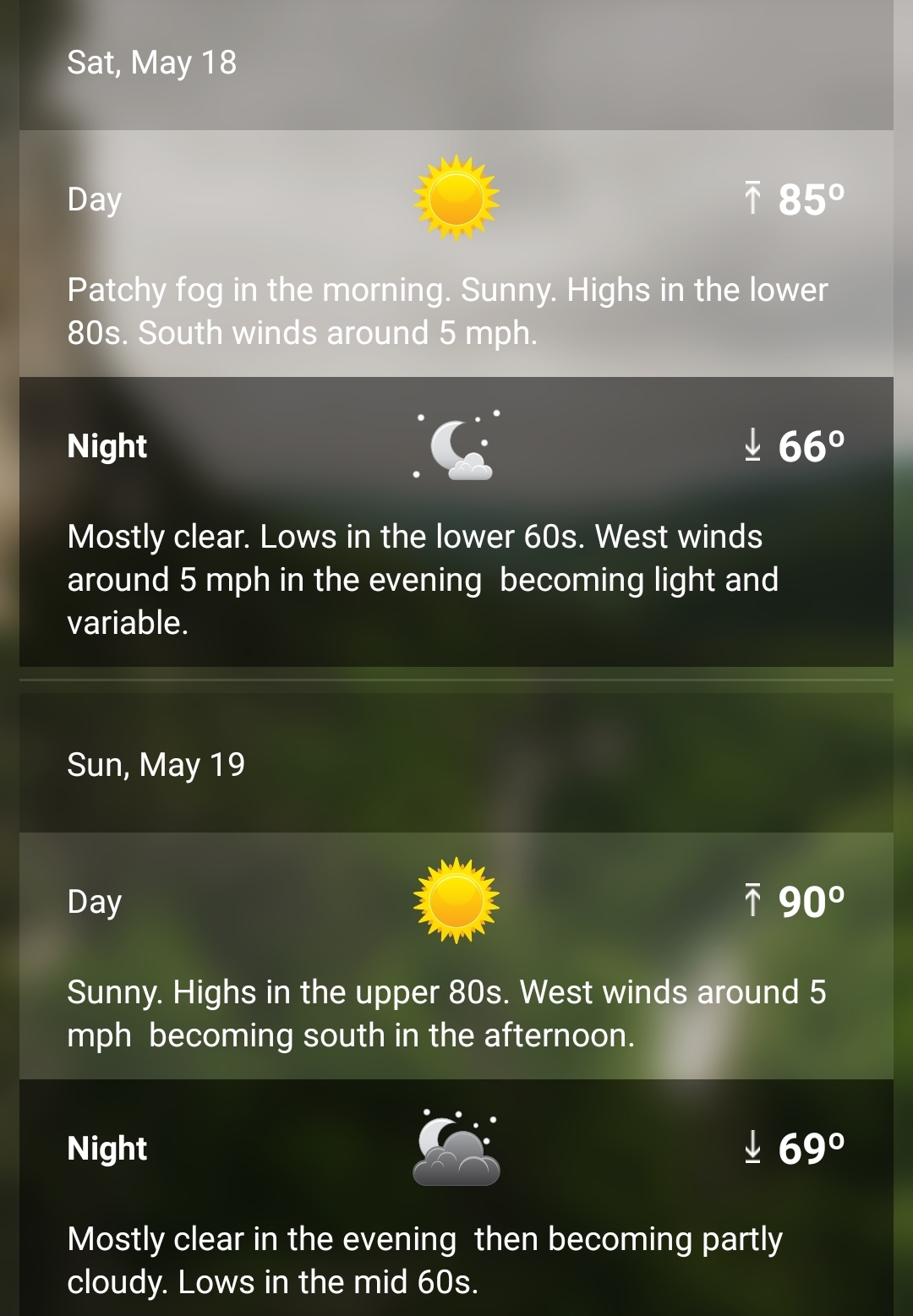
Task: Select the patchy fog forecast description text
Action: click(448, 310)
